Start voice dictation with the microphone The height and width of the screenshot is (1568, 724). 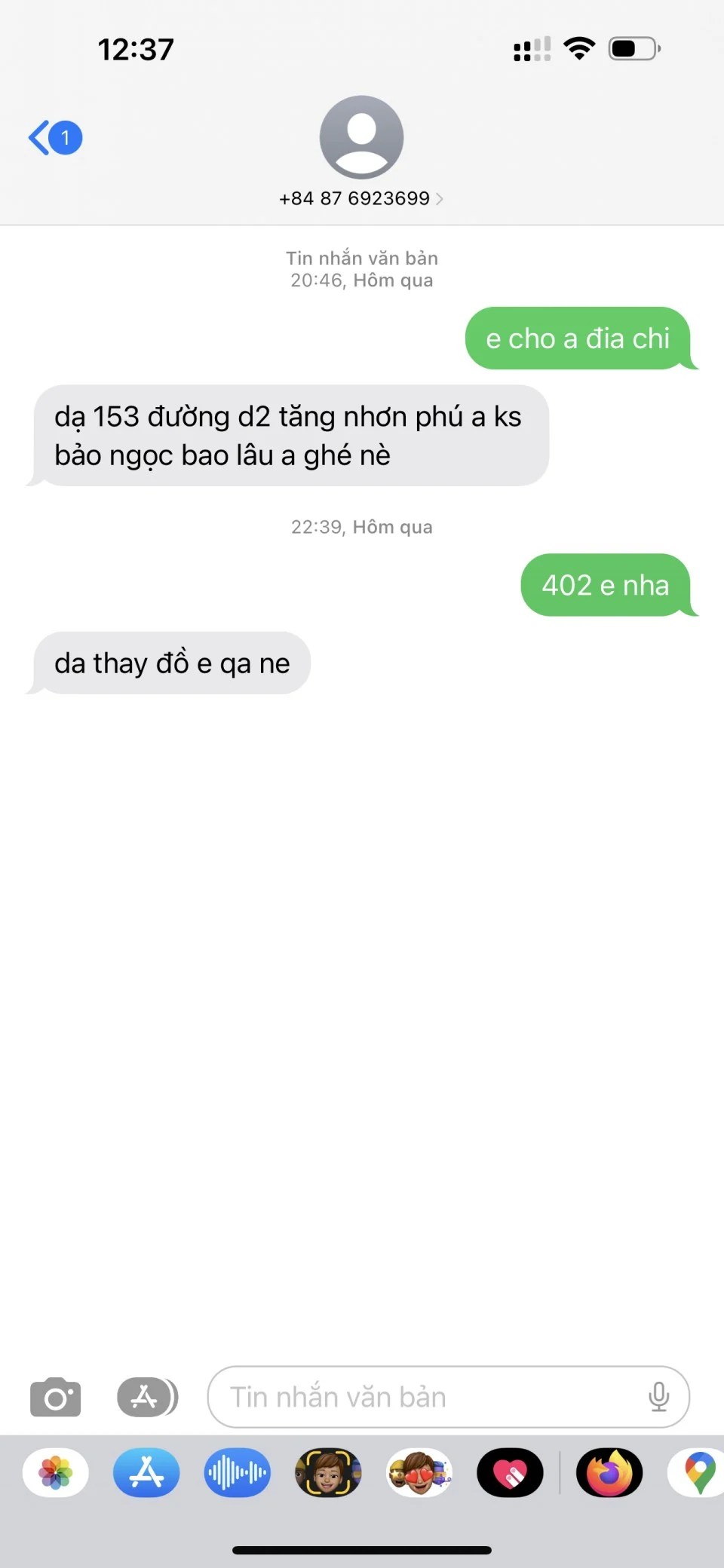coord(658,1397)
